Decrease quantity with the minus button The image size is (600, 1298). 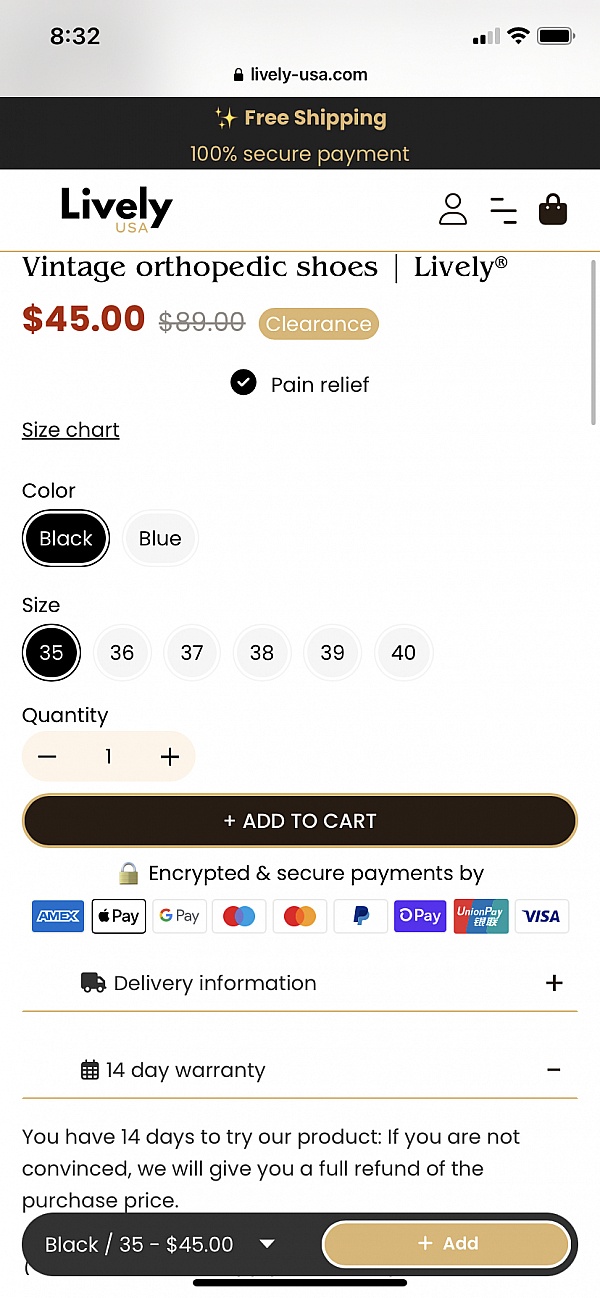pos(47,757)
